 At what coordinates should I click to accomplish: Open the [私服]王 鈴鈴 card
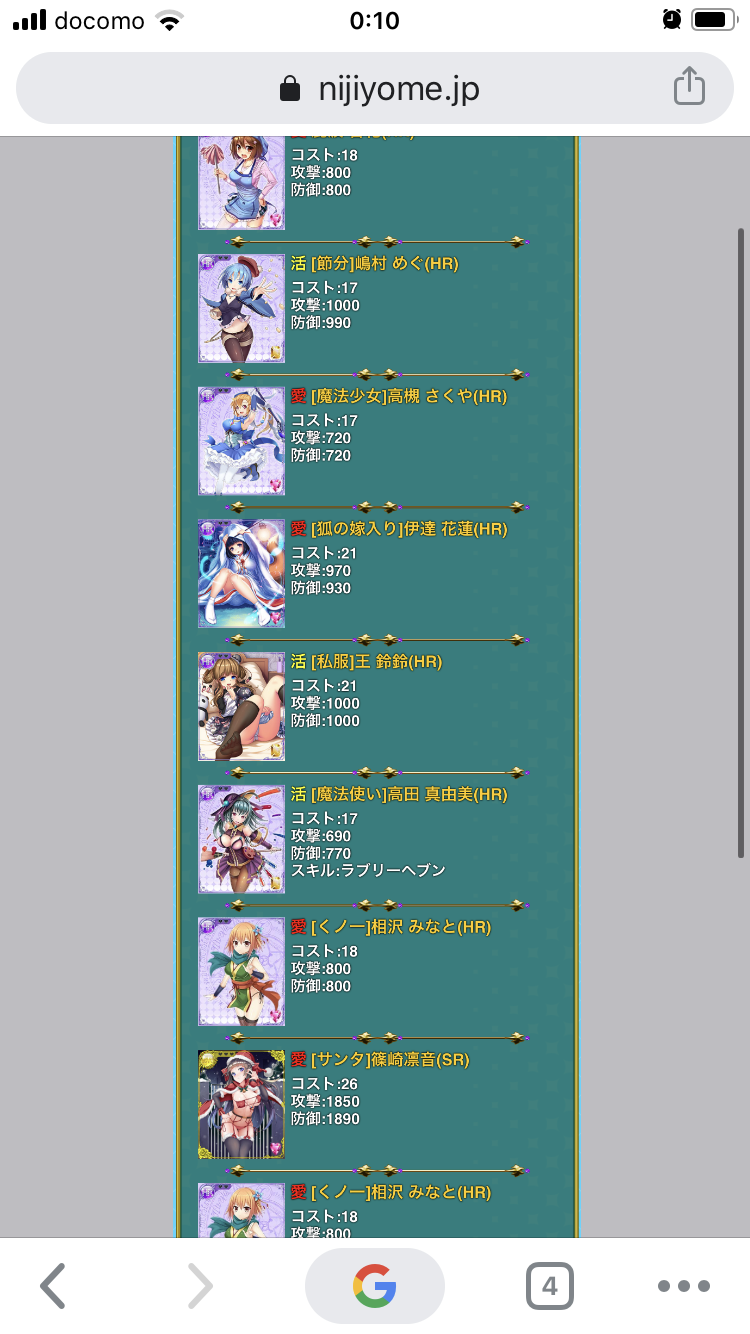[242, 706]
